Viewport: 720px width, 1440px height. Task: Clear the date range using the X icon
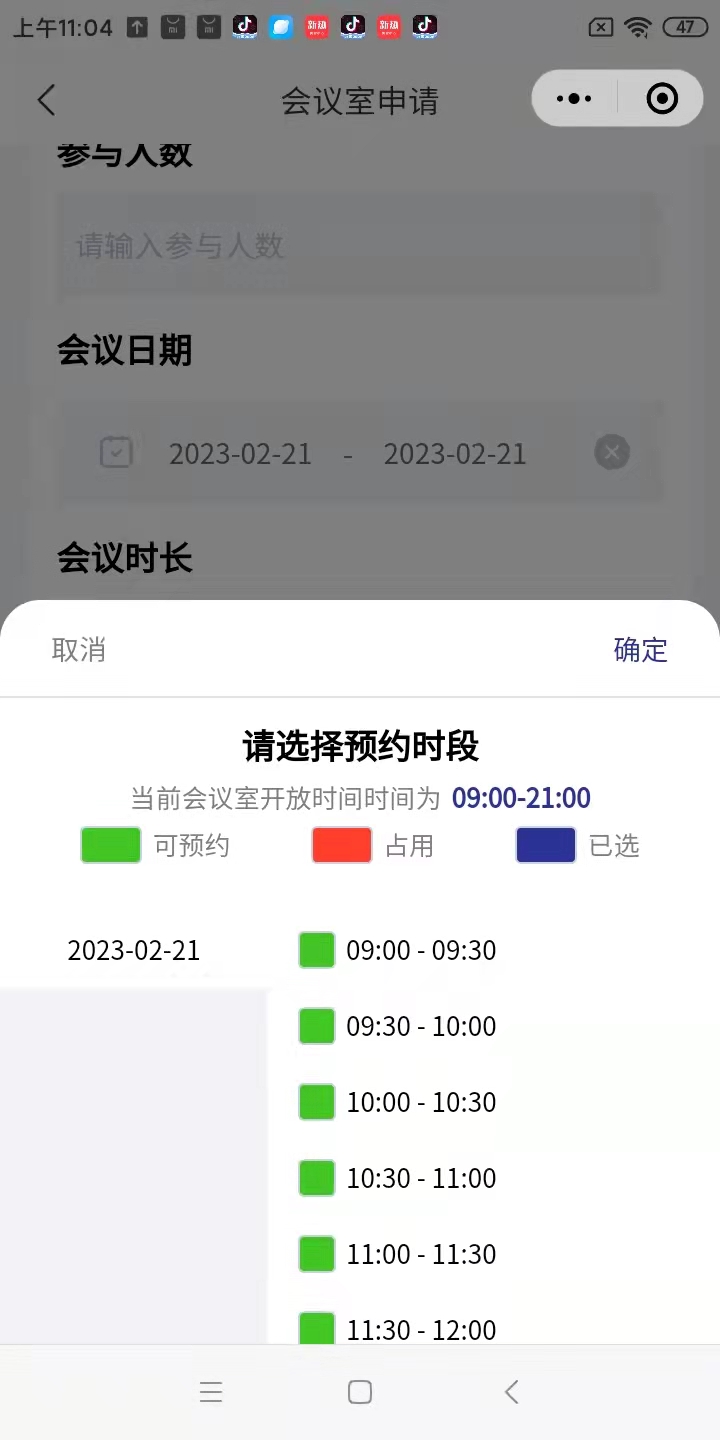[x=611, y=452]
